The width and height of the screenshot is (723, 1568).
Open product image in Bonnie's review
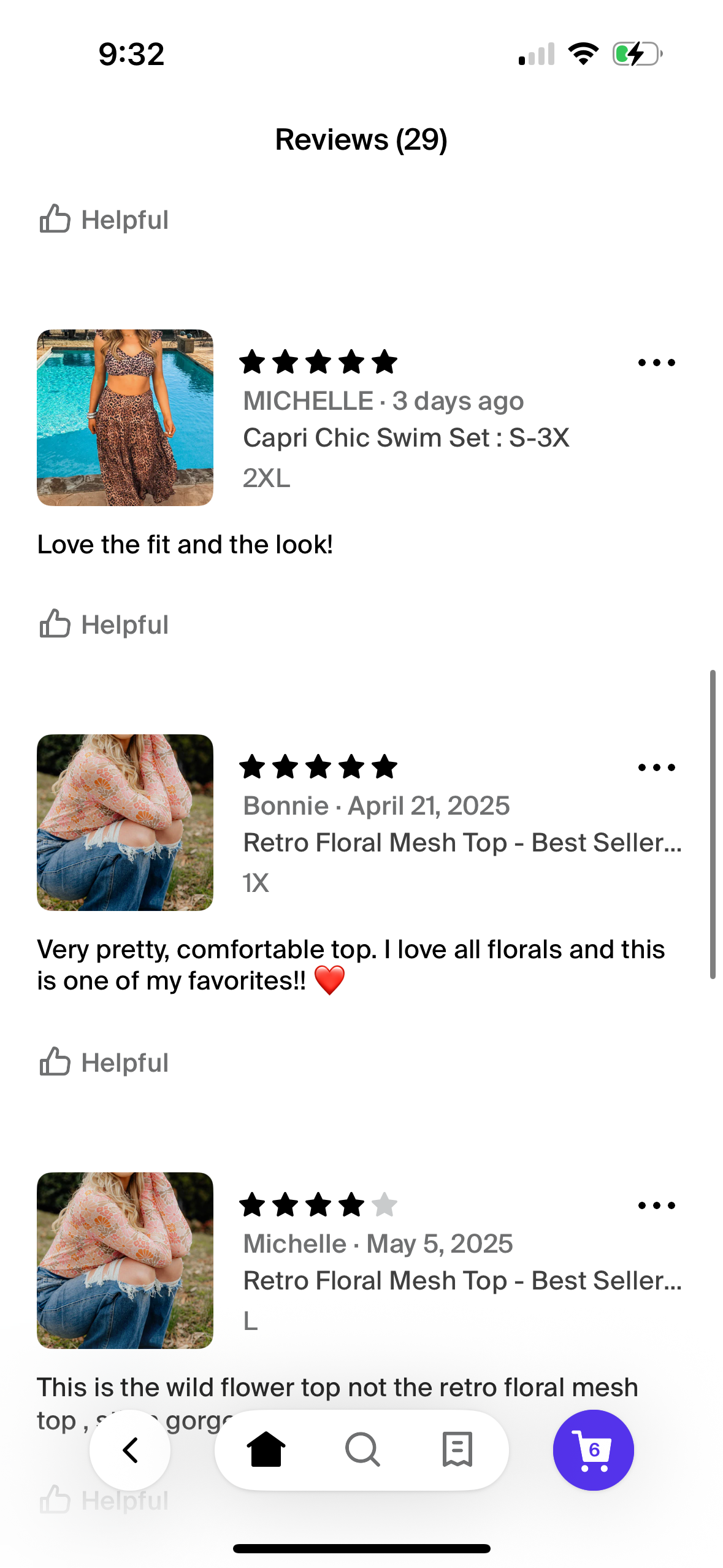pyautogui.click(x=125, y=823)
